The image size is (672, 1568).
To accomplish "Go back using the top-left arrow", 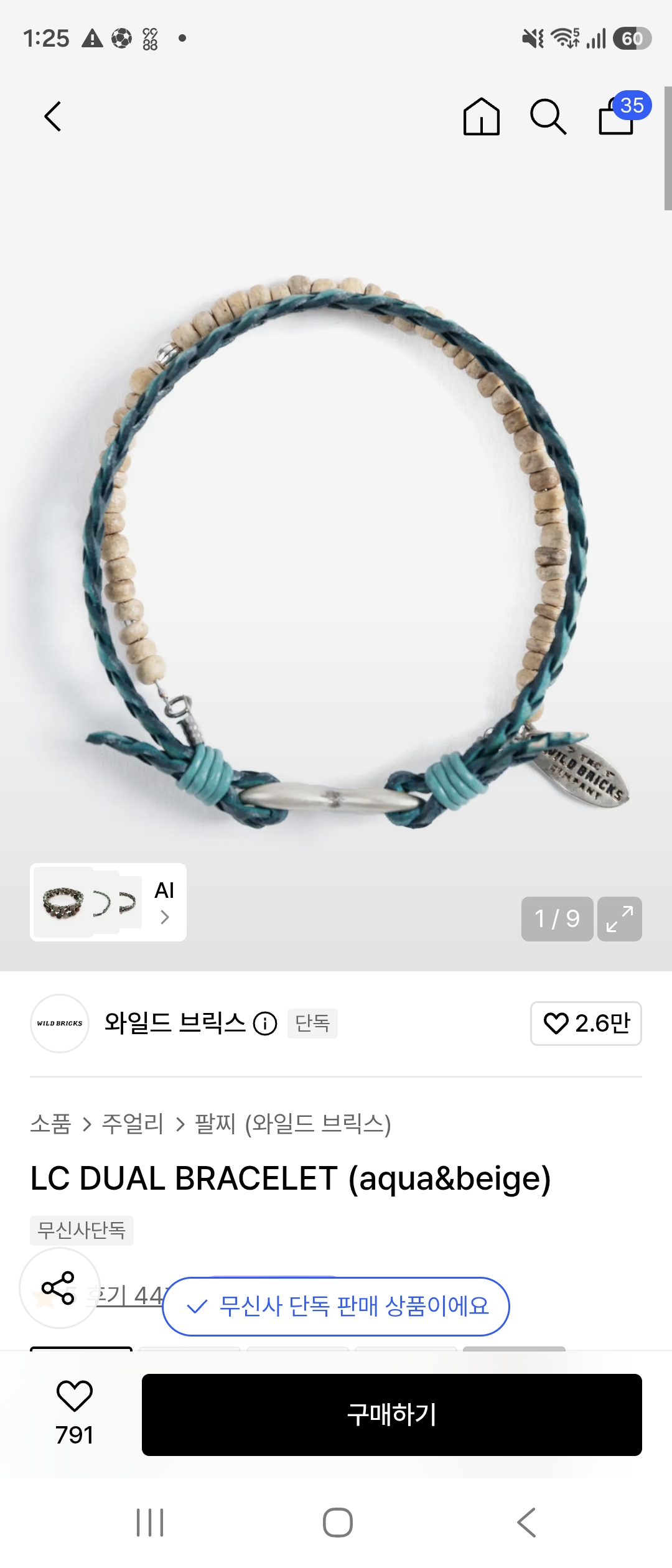I will point(53,116).
